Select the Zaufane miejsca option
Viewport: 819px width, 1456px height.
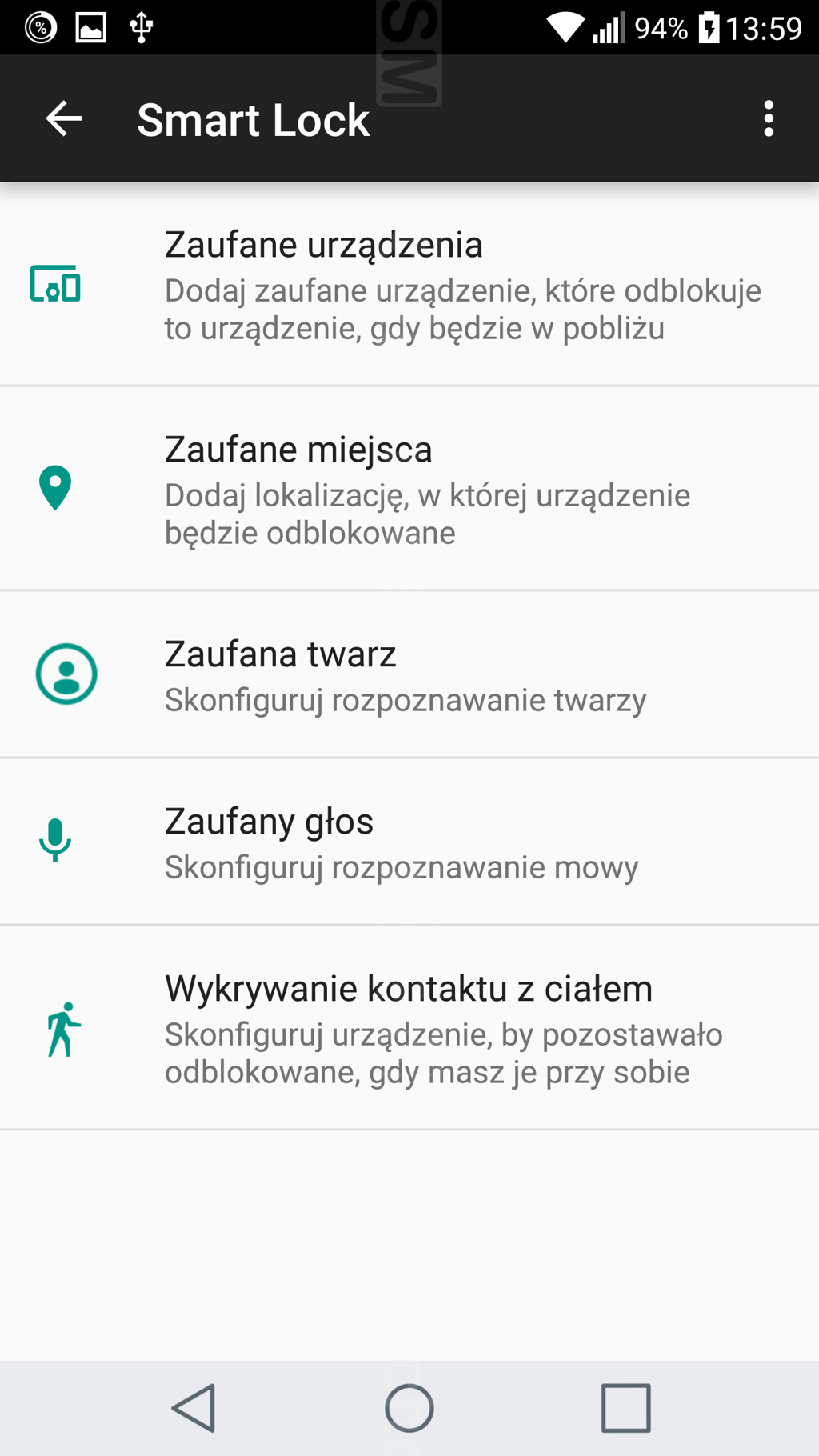409,490
